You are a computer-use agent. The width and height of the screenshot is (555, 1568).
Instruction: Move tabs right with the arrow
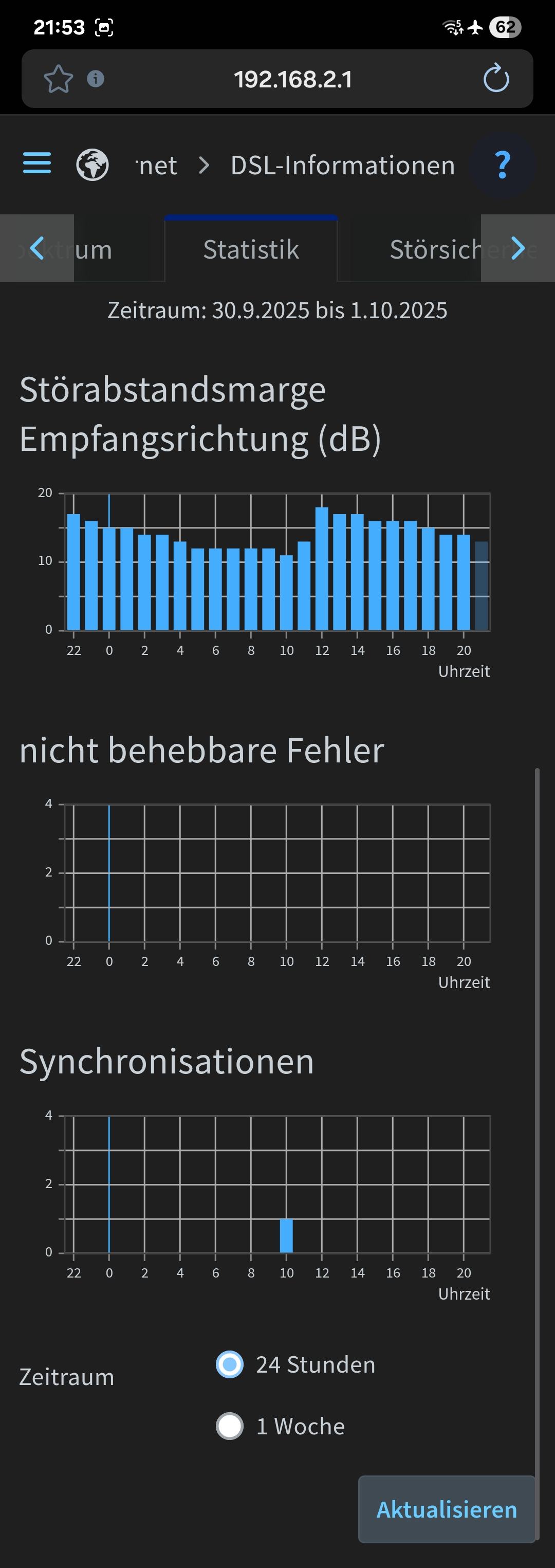pos(518,248)
